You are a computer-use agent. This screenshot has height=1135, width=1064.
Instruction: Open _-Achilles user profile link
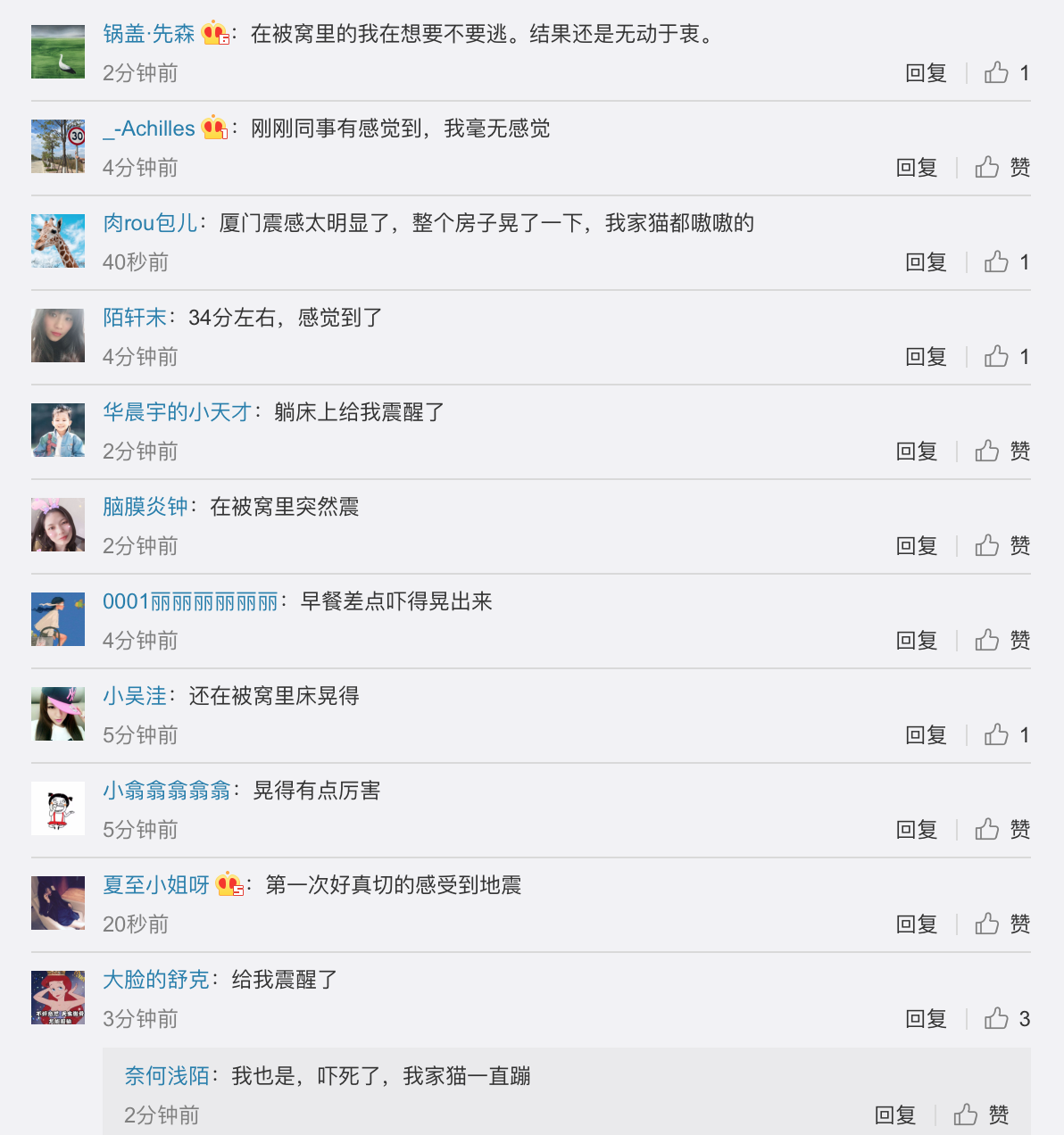tap(149, 128)
